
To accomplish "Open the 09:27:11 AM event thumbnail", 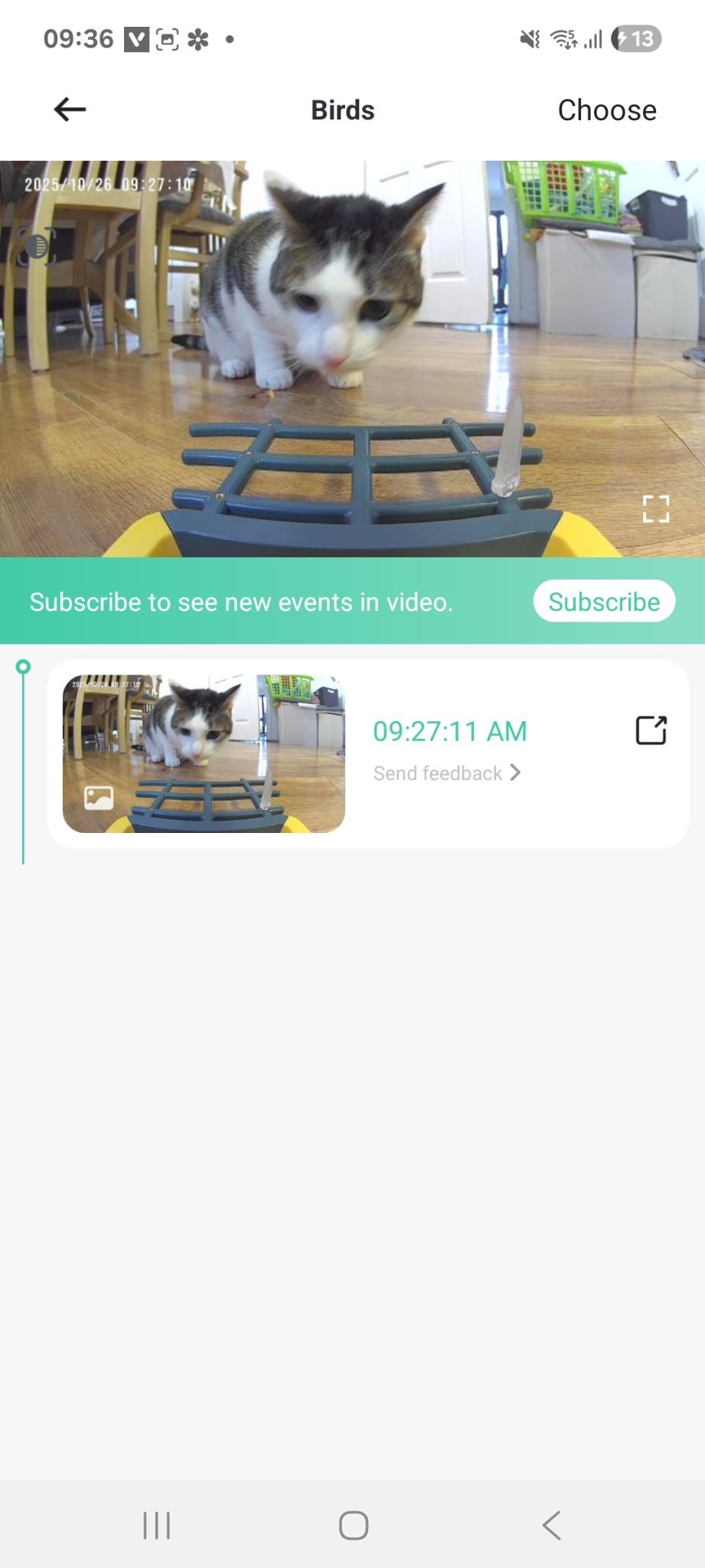I will 204,753.
